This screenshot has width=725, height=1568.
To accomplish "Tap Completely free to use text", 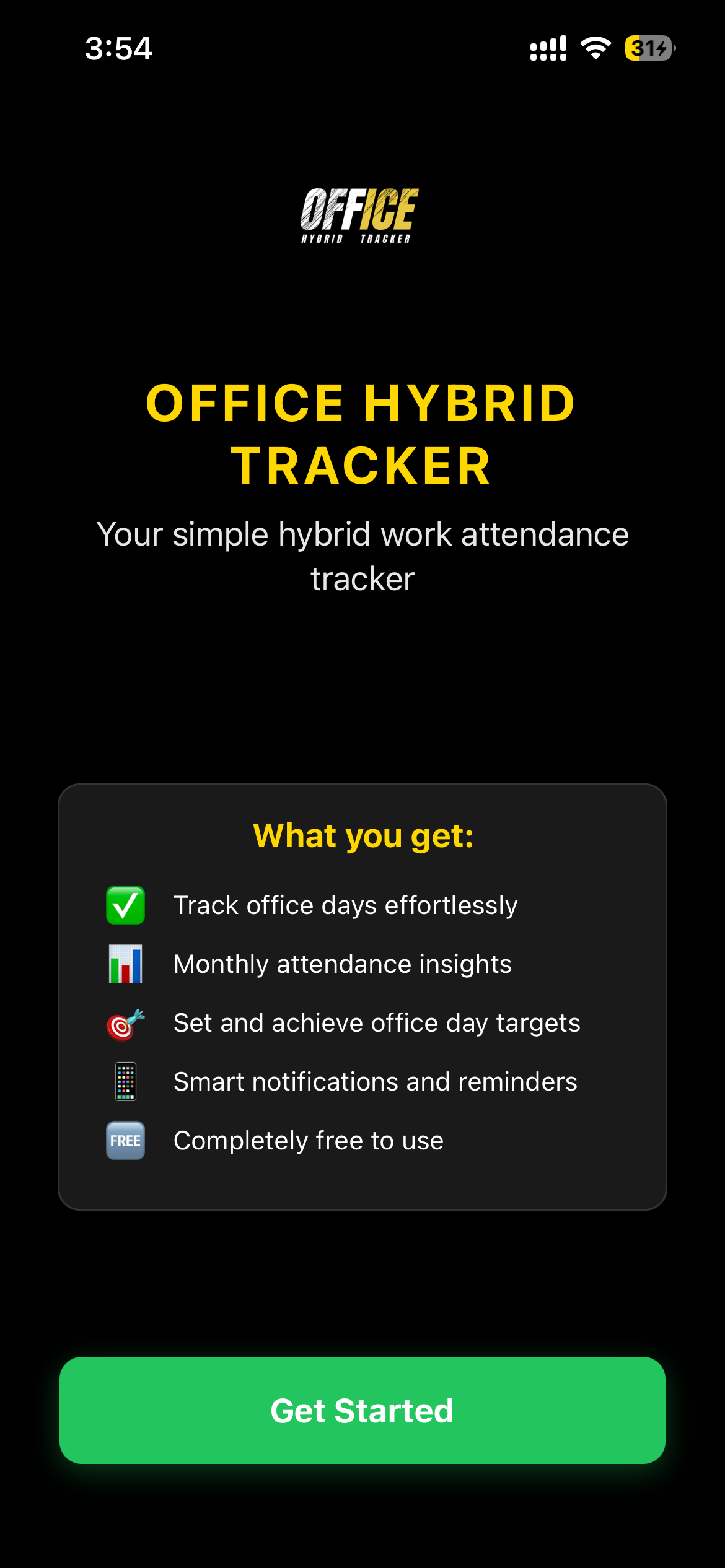I will pos(308,1139).
